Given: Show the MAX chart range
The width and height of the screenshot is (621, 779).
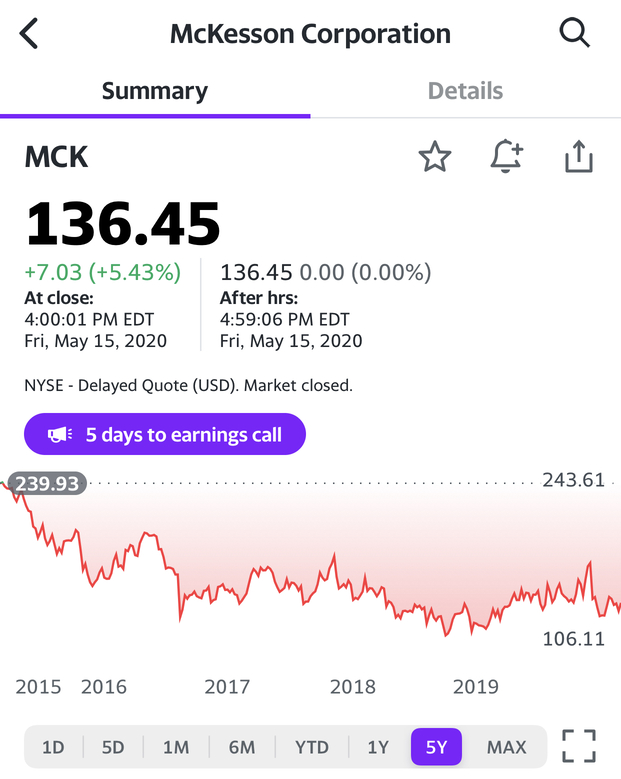Looking at the screenshot, I should coord(506,747).
